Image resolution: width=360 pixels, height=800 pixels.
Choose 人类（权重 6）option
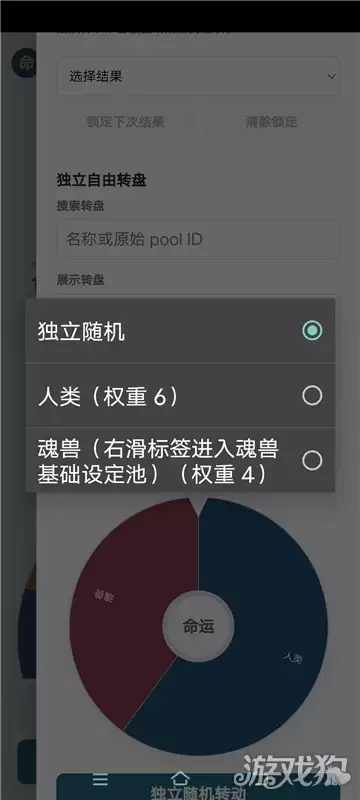click(x=180, y=395)
